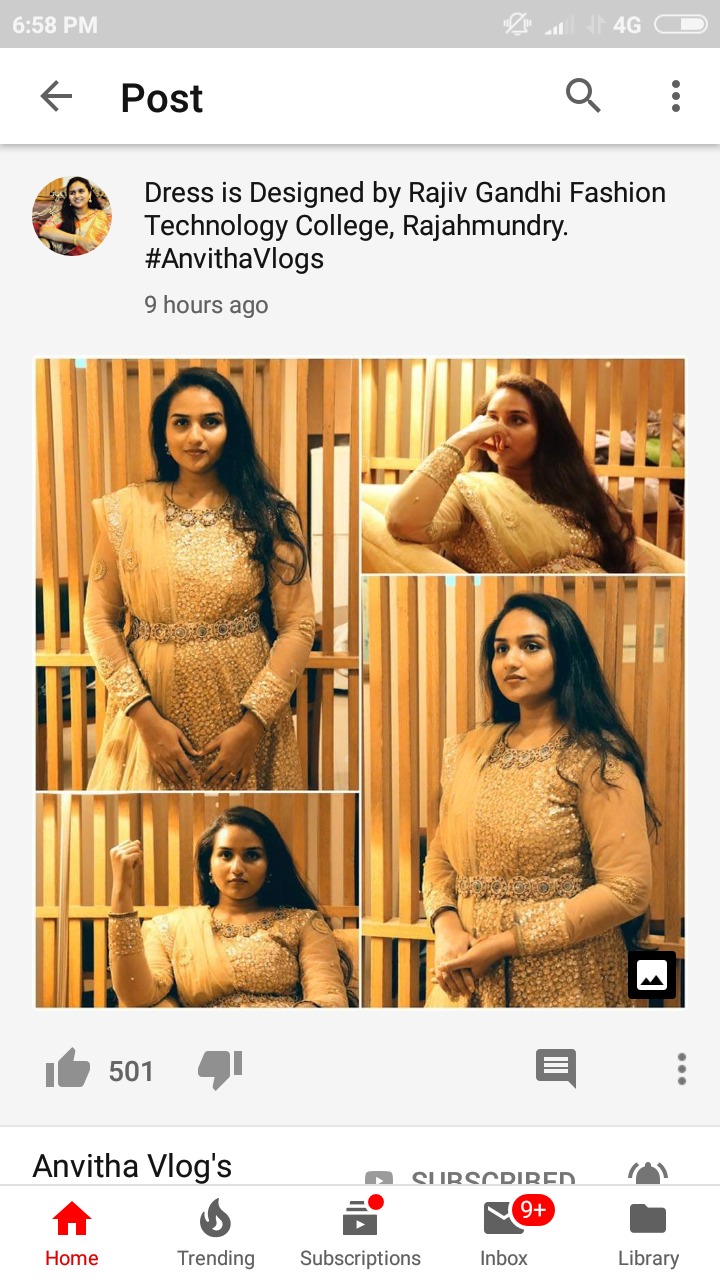Switch to the Trending tab
The width and height of the screenshot is (720, 1280).
click(215, 1234)
